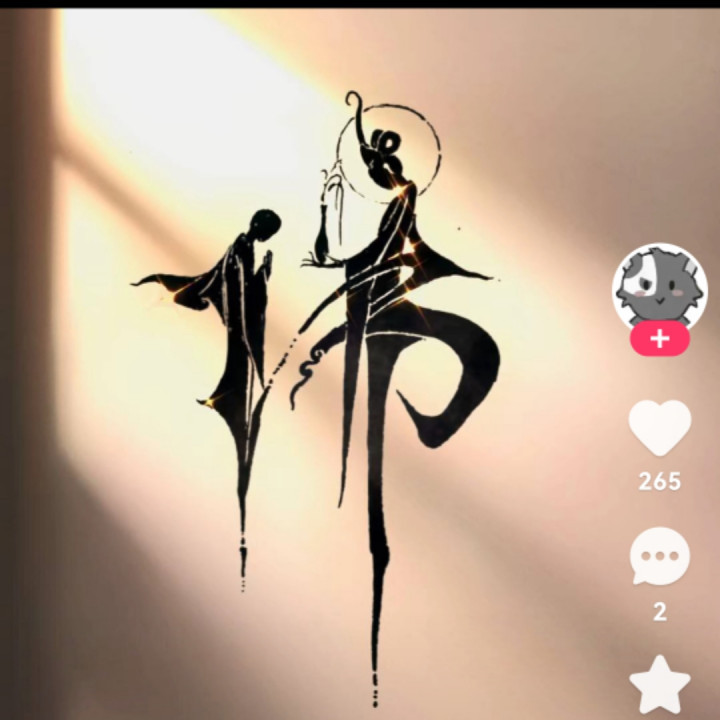Open the creator's profile avatar

click(x=659, y=287)
